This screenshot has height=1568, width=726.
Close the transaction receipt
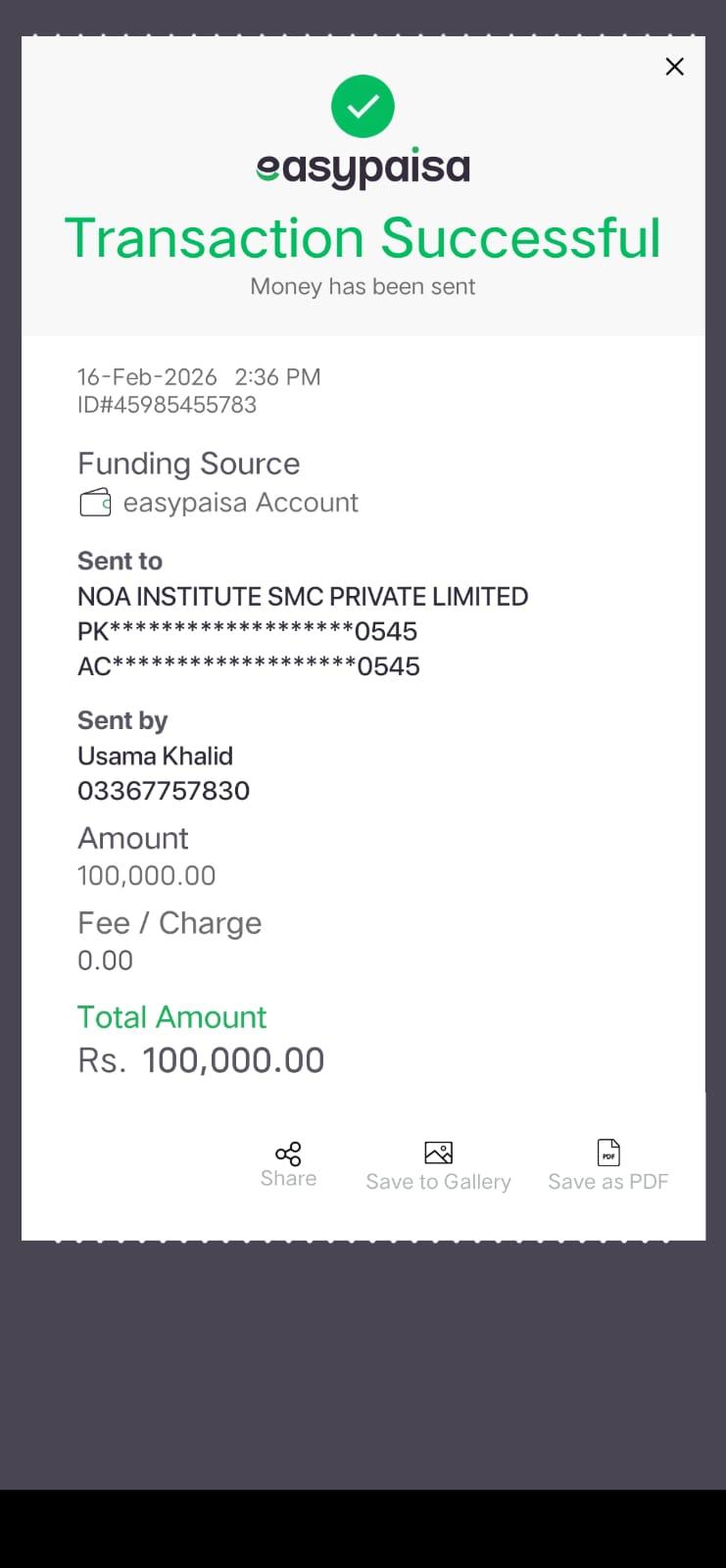coord(674,67)
